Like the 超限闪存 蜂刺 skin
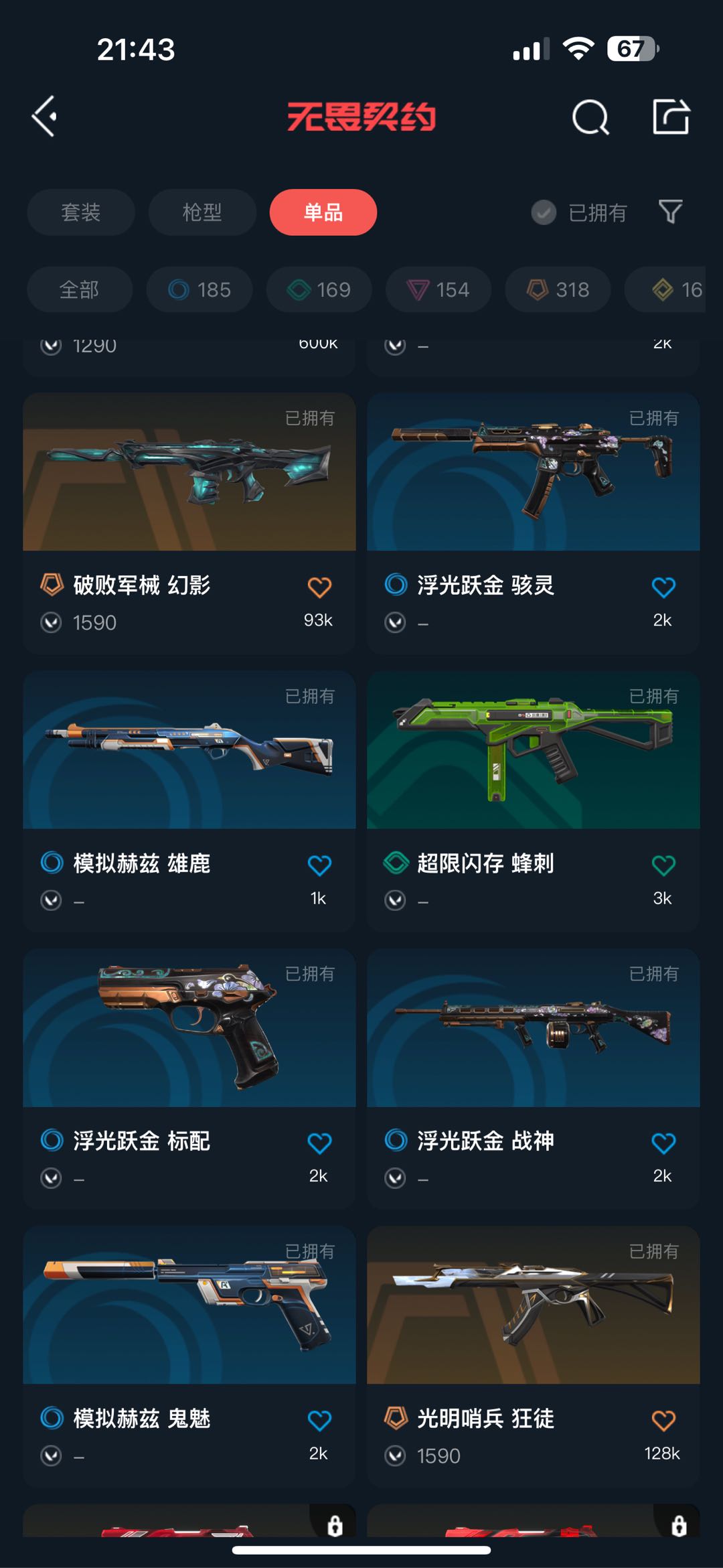This screenshot has height=1568, width=723. (663, 865)
